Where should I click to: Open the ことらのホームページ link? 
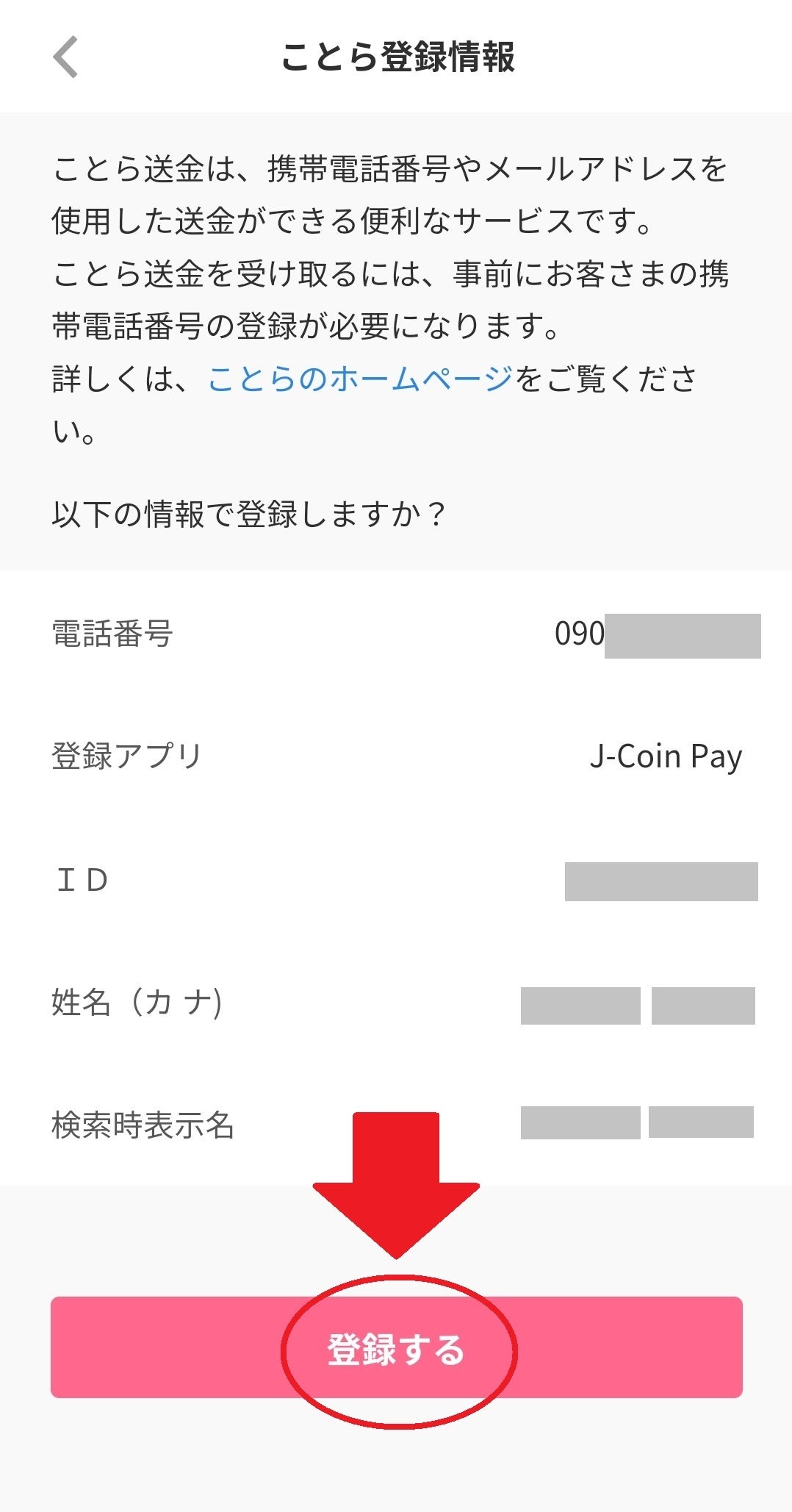[x=360, y=379]
